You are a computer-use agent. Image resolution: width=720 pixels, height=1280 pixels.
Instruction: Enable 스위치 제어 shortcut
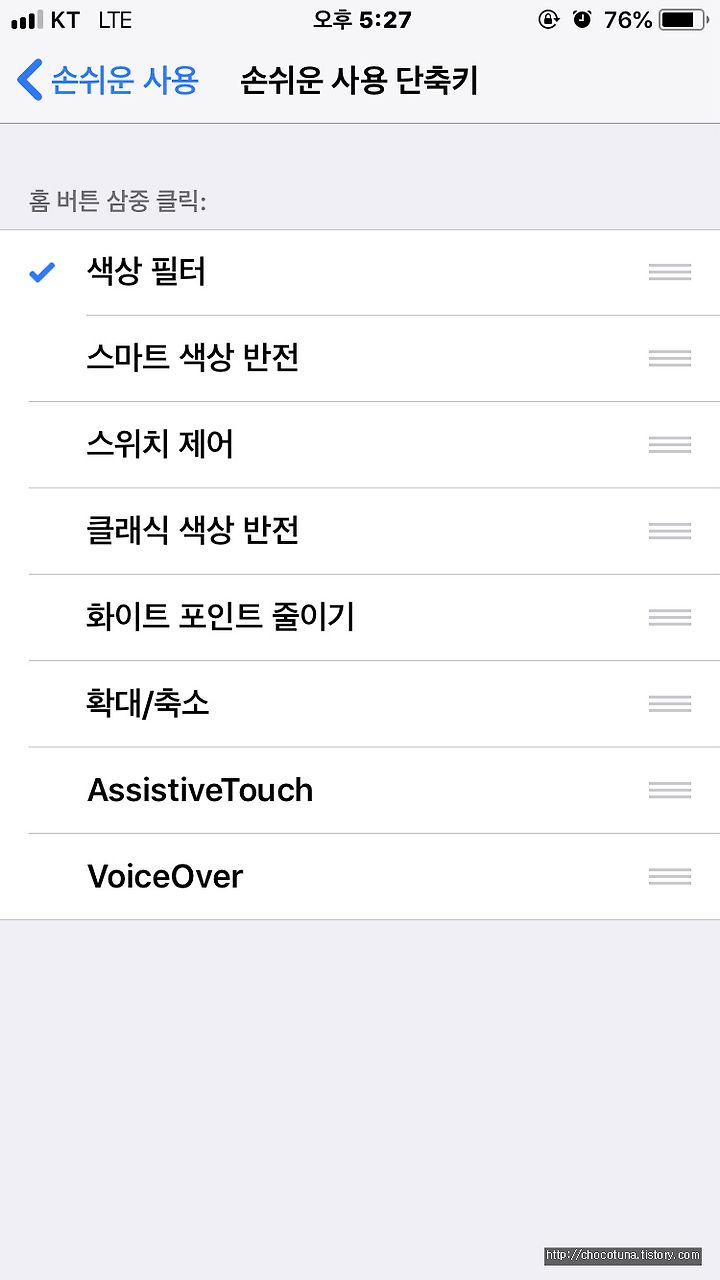click(x=360, y=445)
